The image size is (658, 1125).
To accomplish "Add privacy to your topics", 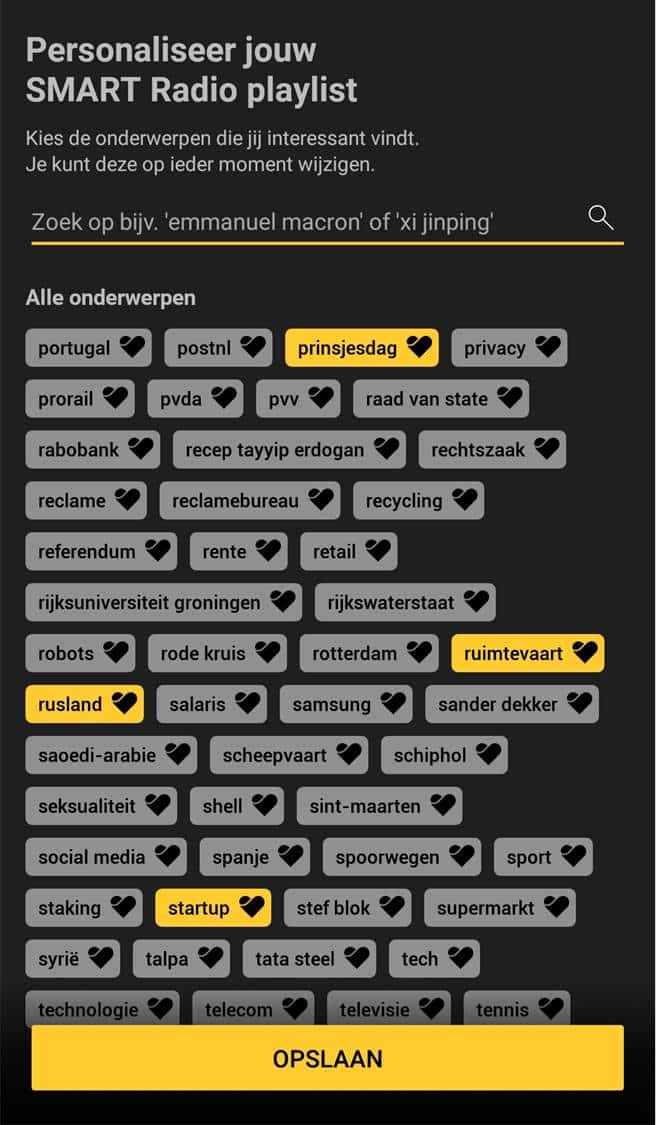I will click(x=509, y=348).
